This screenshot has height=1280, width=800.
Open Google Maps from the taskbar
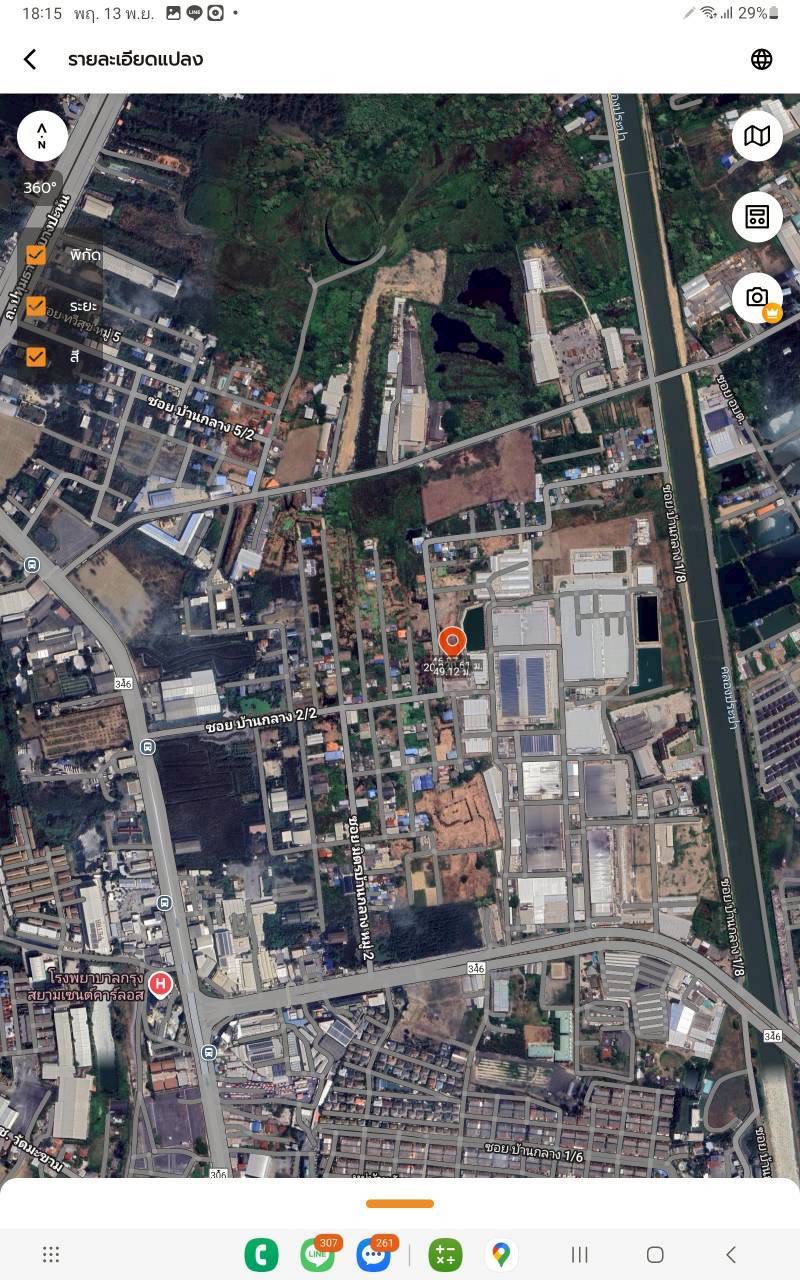501,1254
